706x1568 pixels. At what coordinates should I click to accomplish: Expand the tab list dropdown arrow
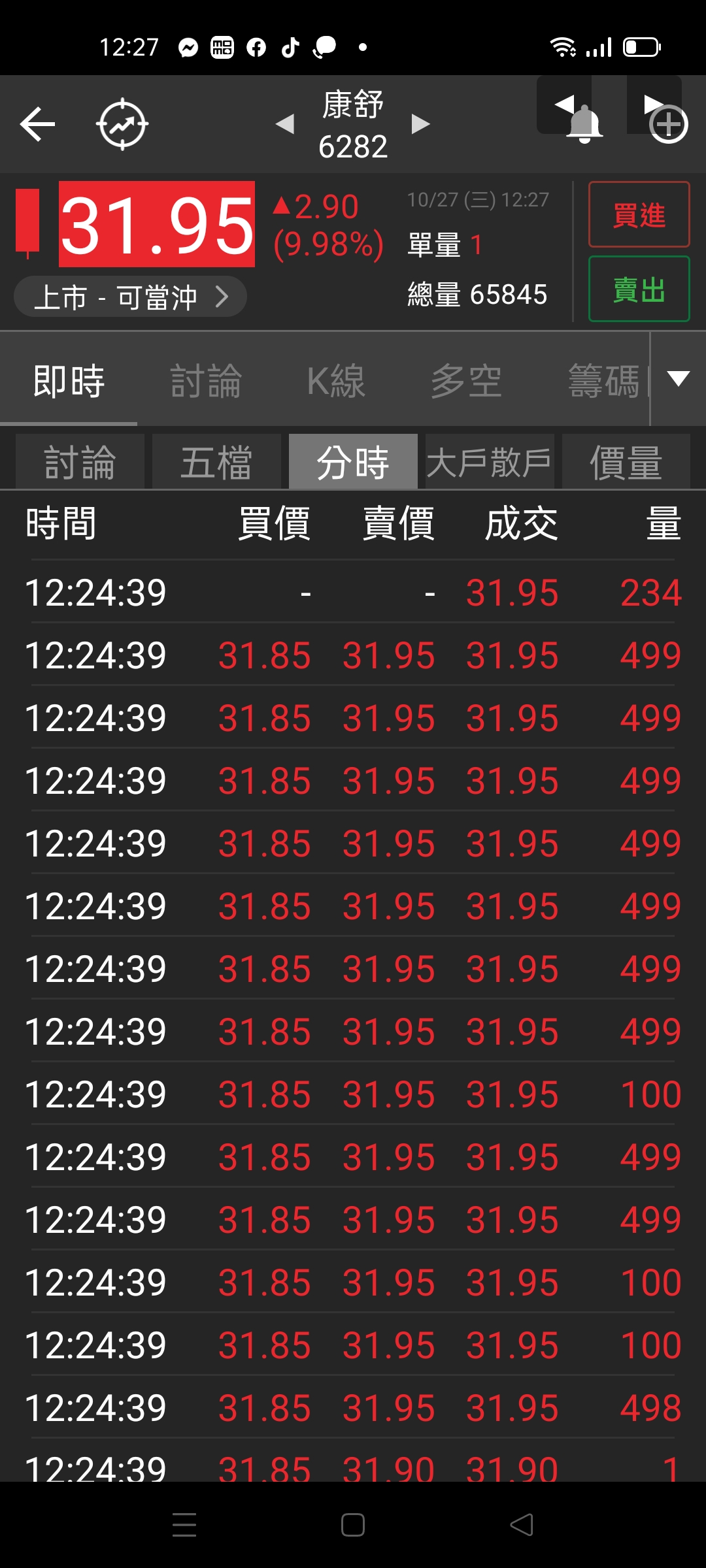pyautogui.click(x=679, y=379)
